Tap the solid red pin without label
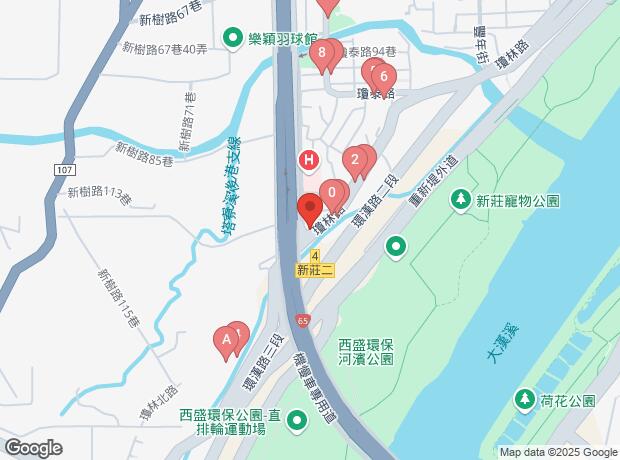 308,210
